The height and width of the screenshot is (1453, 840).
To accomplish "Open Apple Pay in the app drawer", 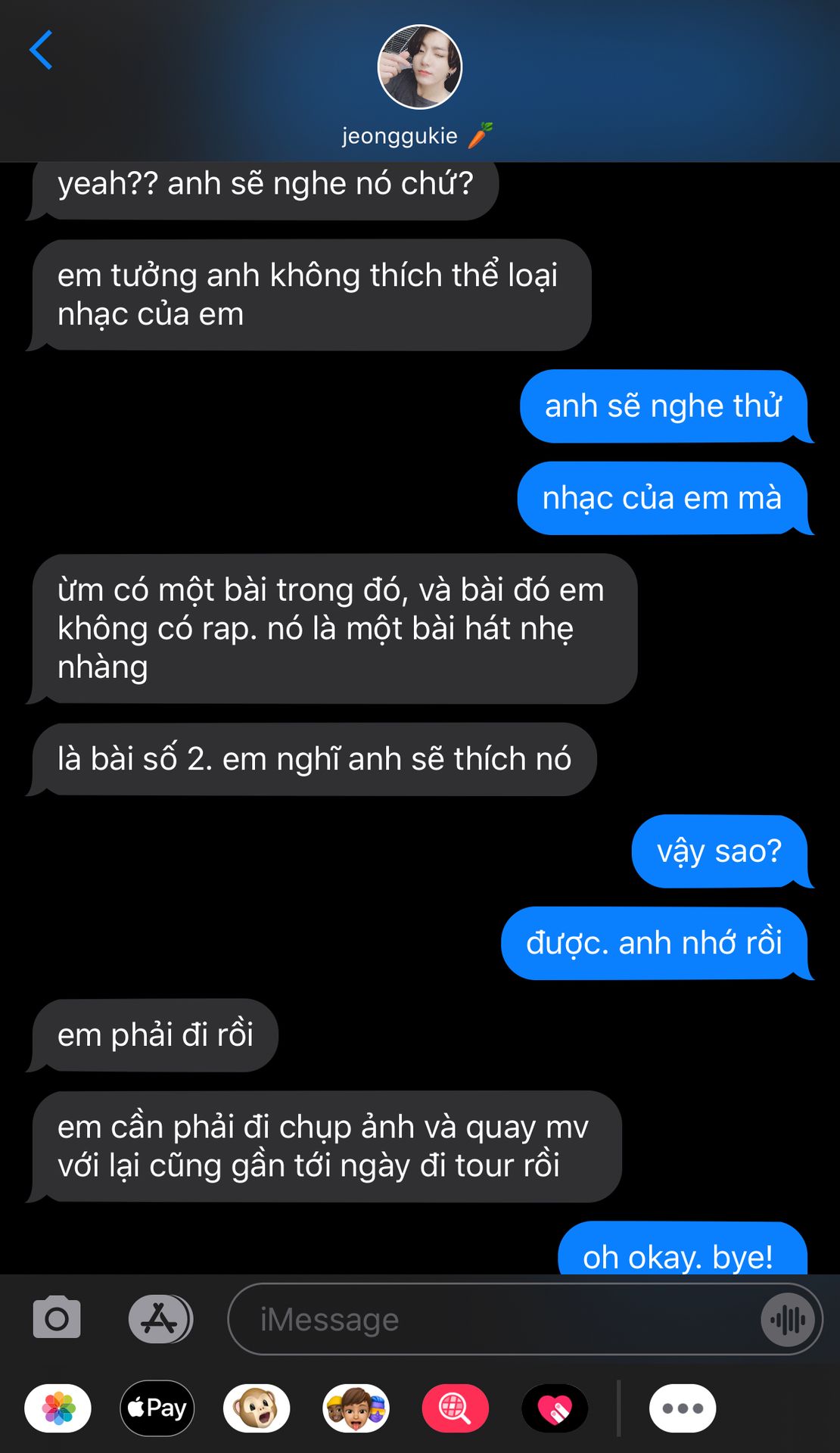I will [157, 1408].
